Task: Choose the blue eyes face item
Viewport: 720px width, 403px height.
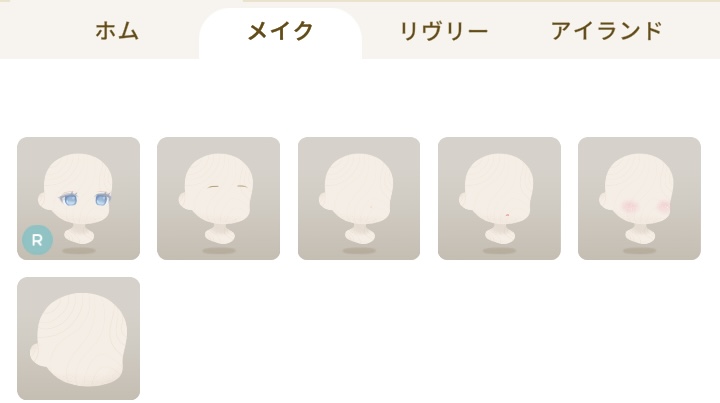Action: coord(78,198)
